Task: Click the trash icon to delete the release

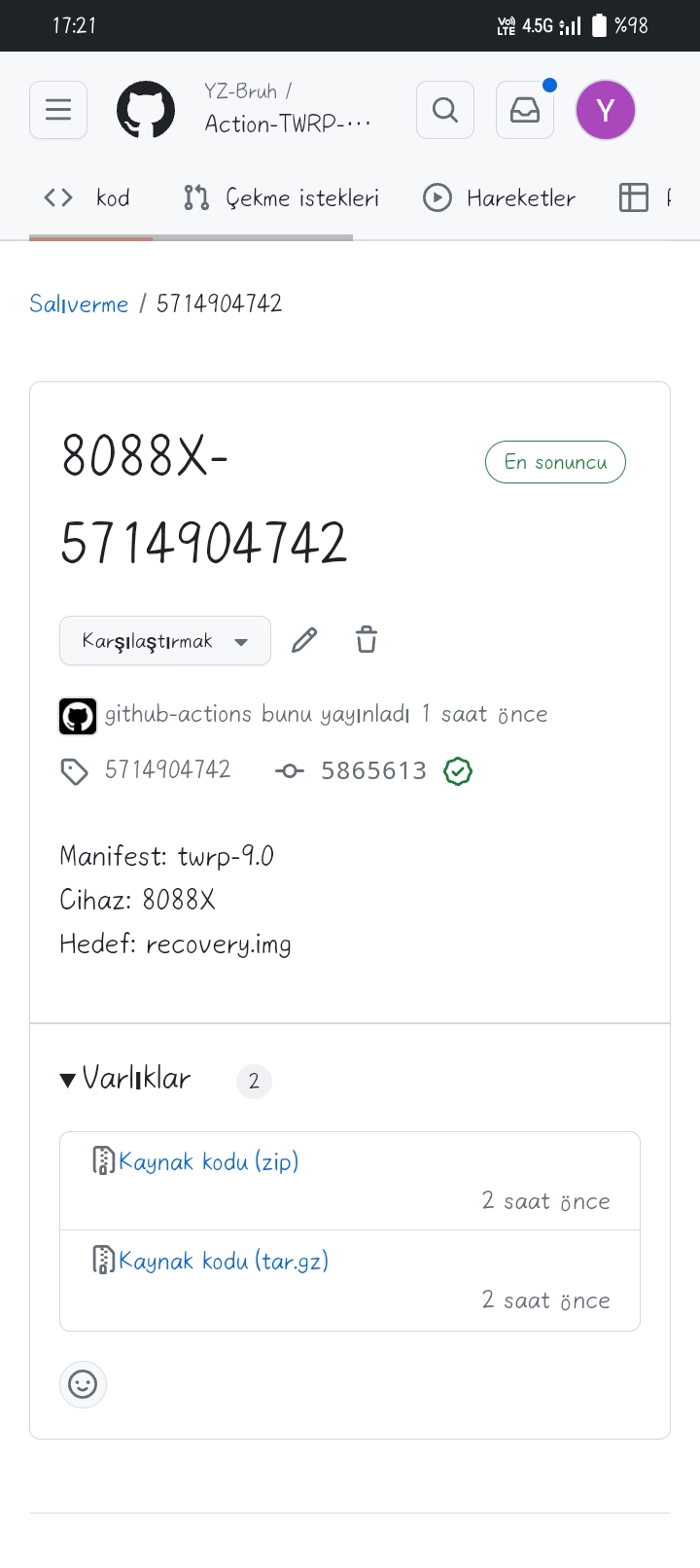Action: click(x=366, y=640)
